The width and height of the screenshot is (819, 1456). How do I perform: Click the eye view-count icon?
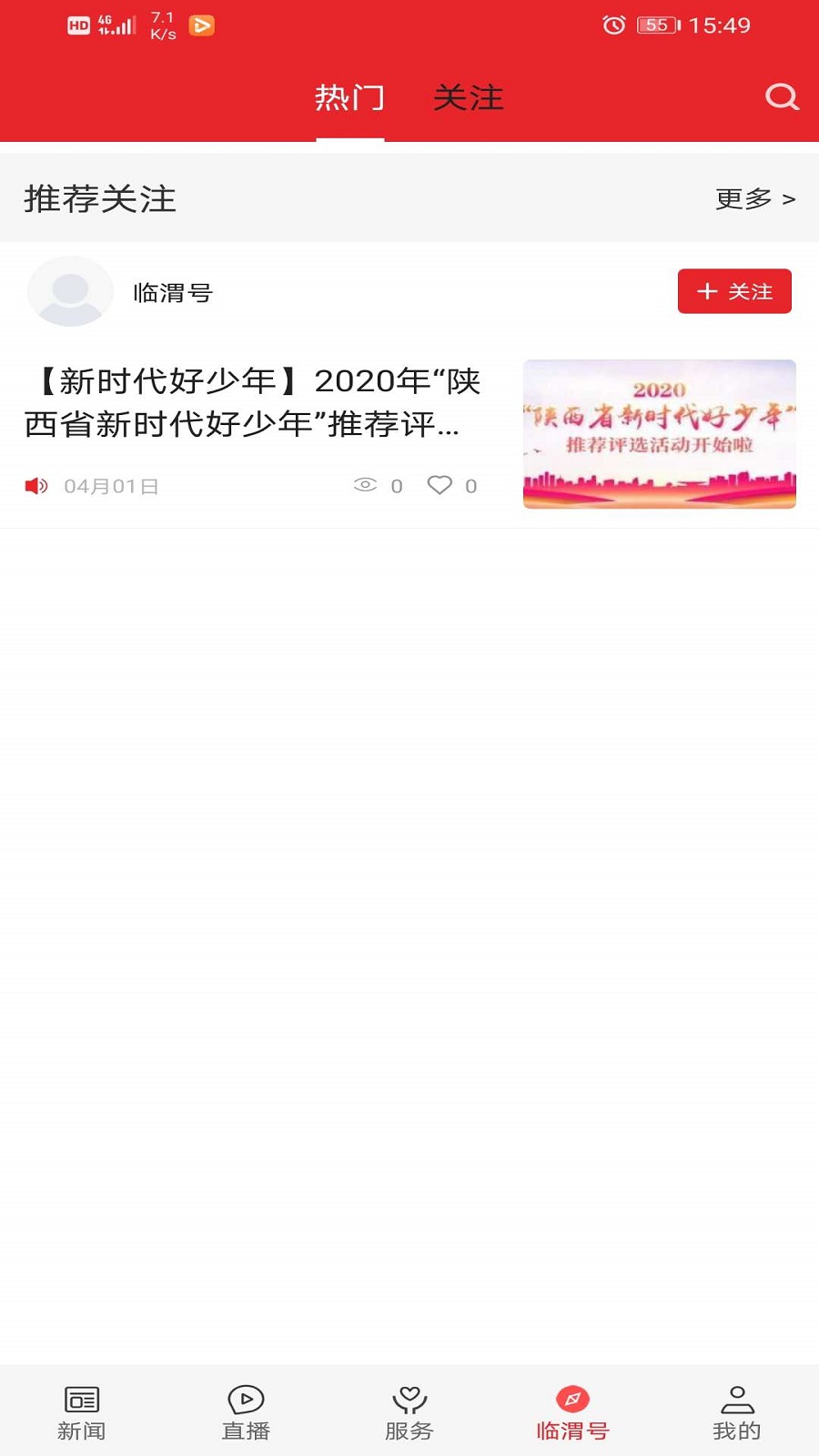[x=367, y=485]
